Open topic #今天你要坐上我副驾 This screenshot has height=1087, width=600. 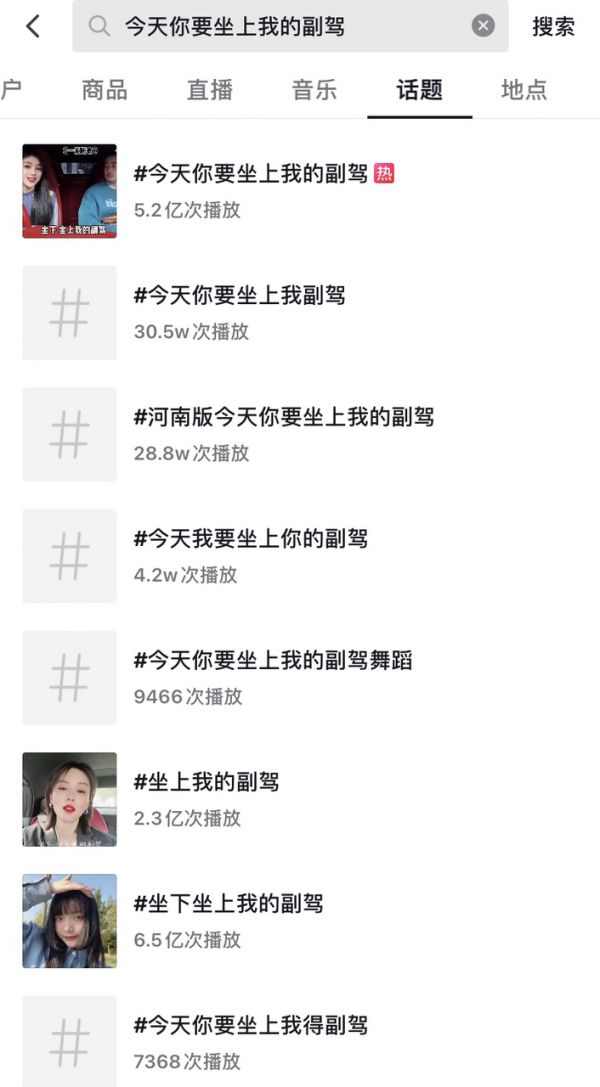[x=239, y=296]
